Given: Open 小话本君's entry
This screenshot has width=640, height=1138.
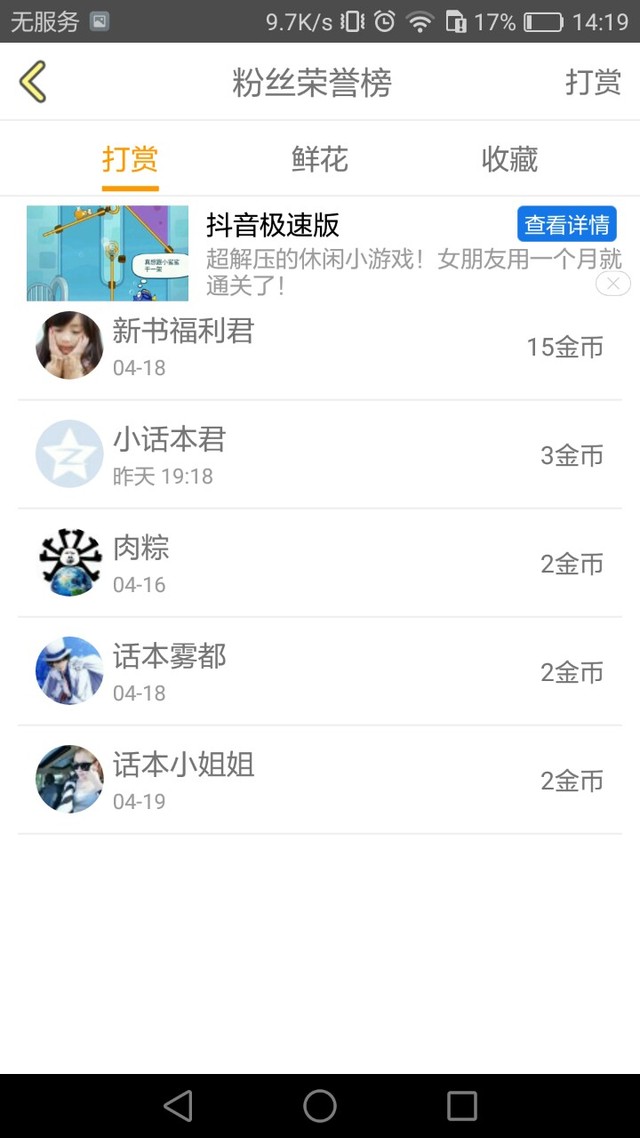Looking at the screenshot, I should tap(320, 455).
